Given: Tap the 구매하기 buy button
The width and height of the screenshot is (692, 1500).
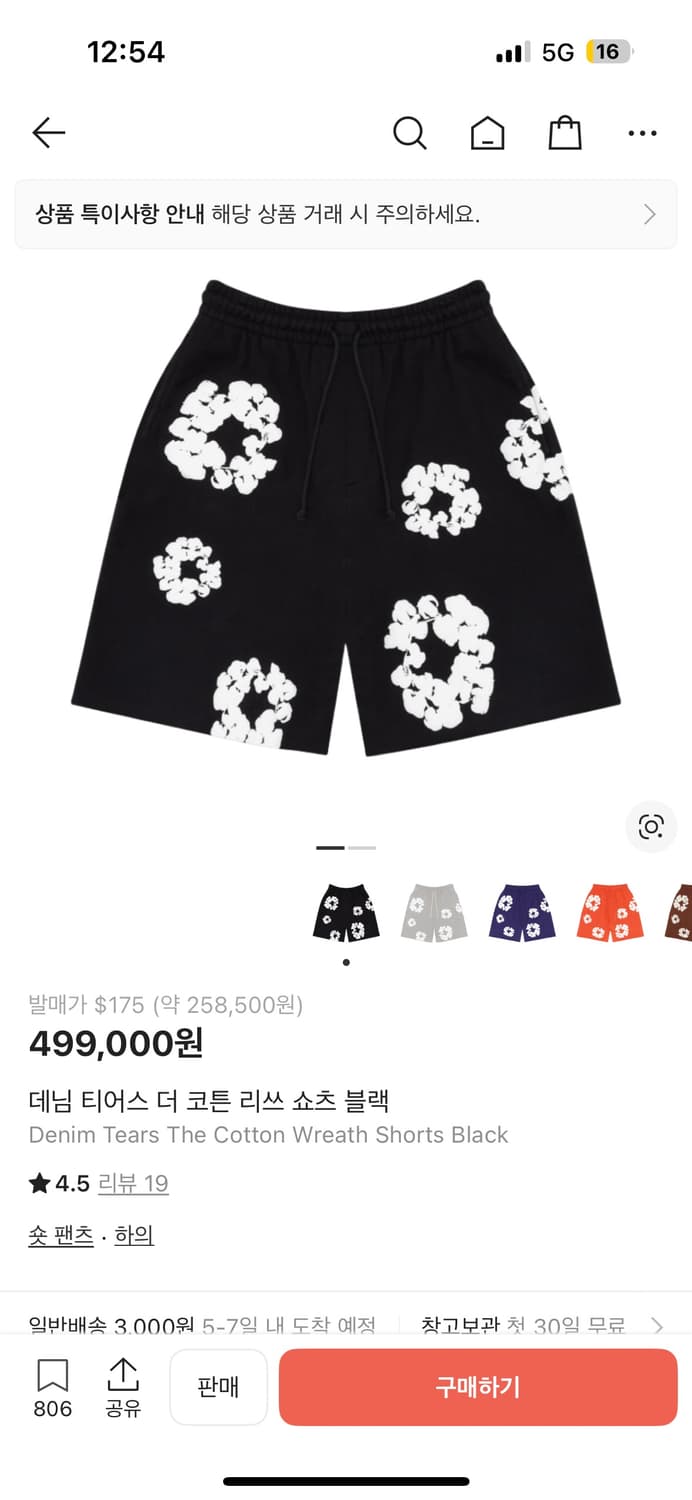Looking at the screenshot, I should point(478,1387).
